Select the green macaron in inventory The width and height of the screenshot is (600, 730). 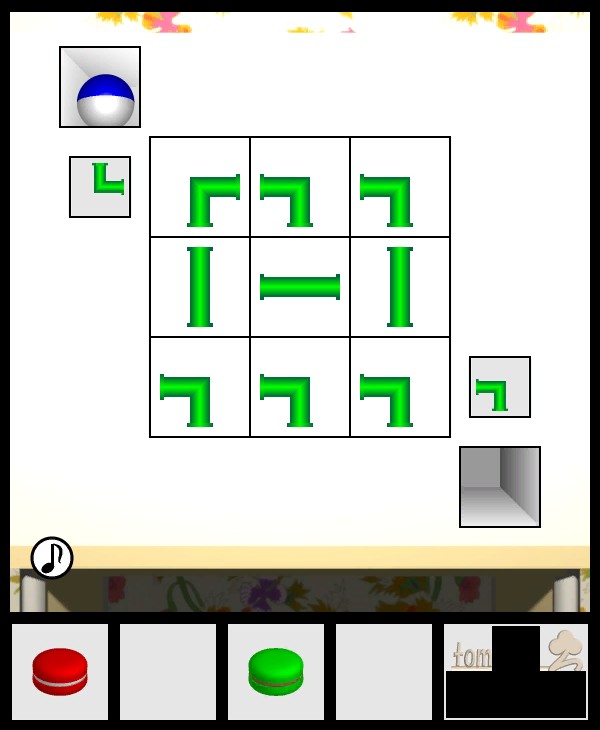276,671
